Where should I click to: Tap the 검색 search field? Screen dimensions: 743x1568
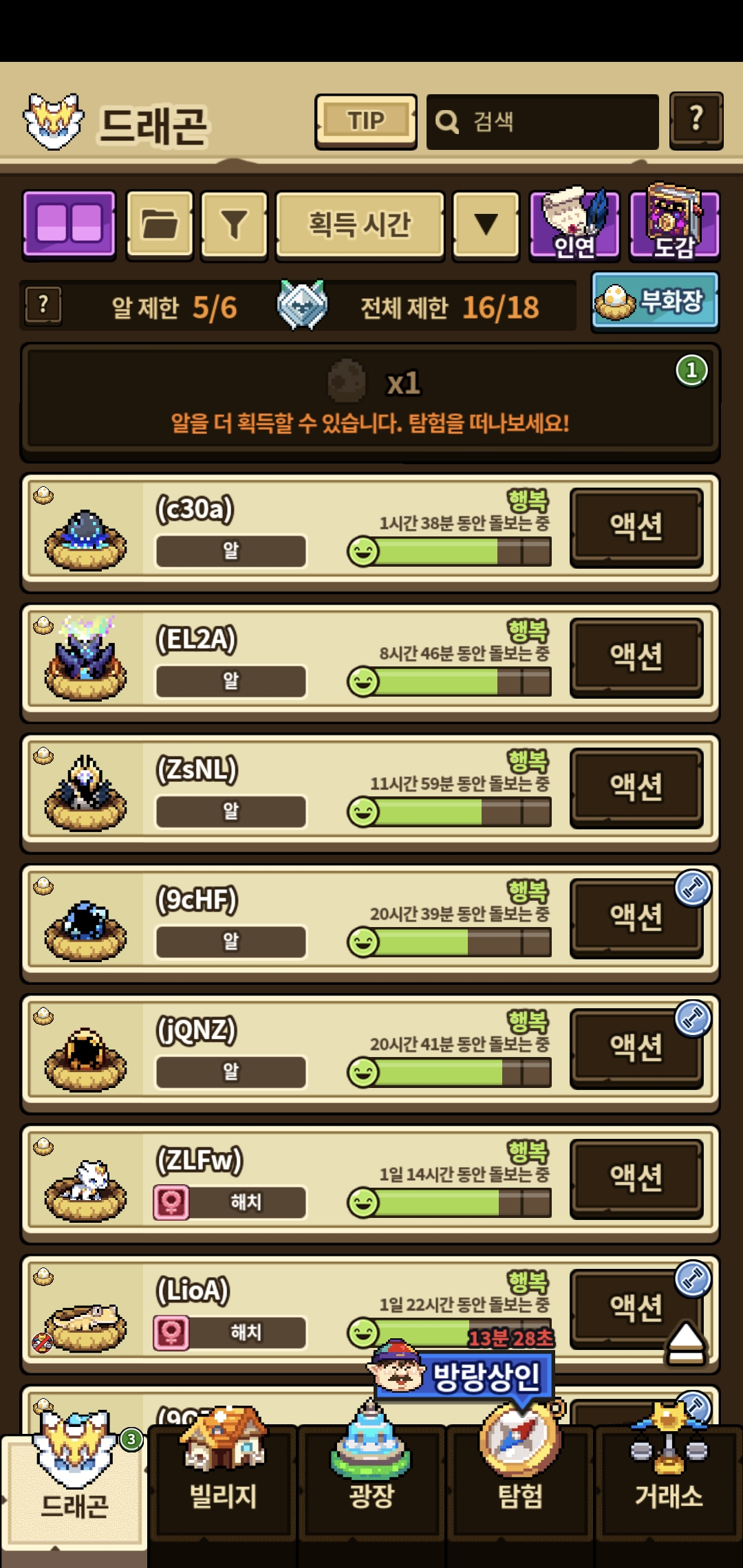click(542, 122)
